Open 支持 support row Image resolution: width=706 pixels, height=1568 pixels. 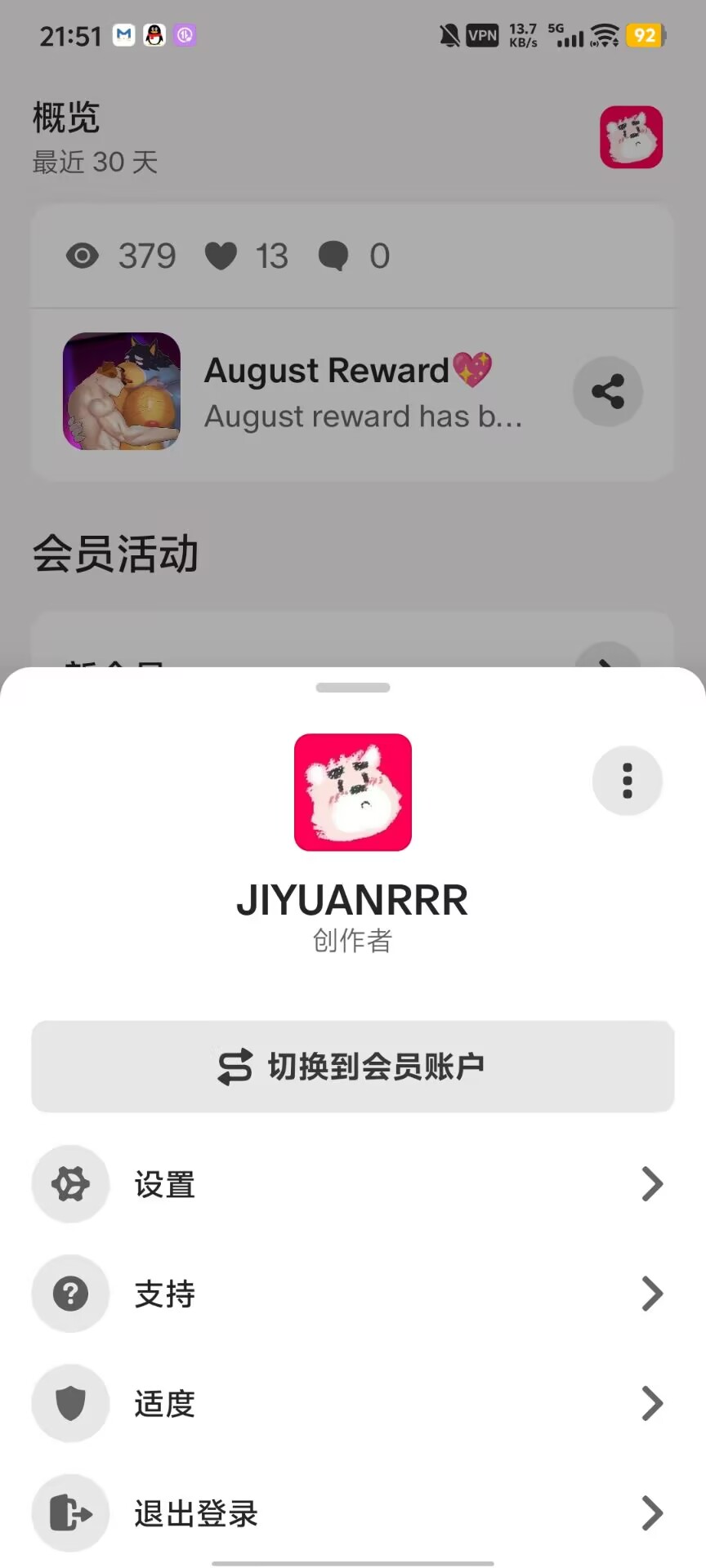click(353, 1294)
